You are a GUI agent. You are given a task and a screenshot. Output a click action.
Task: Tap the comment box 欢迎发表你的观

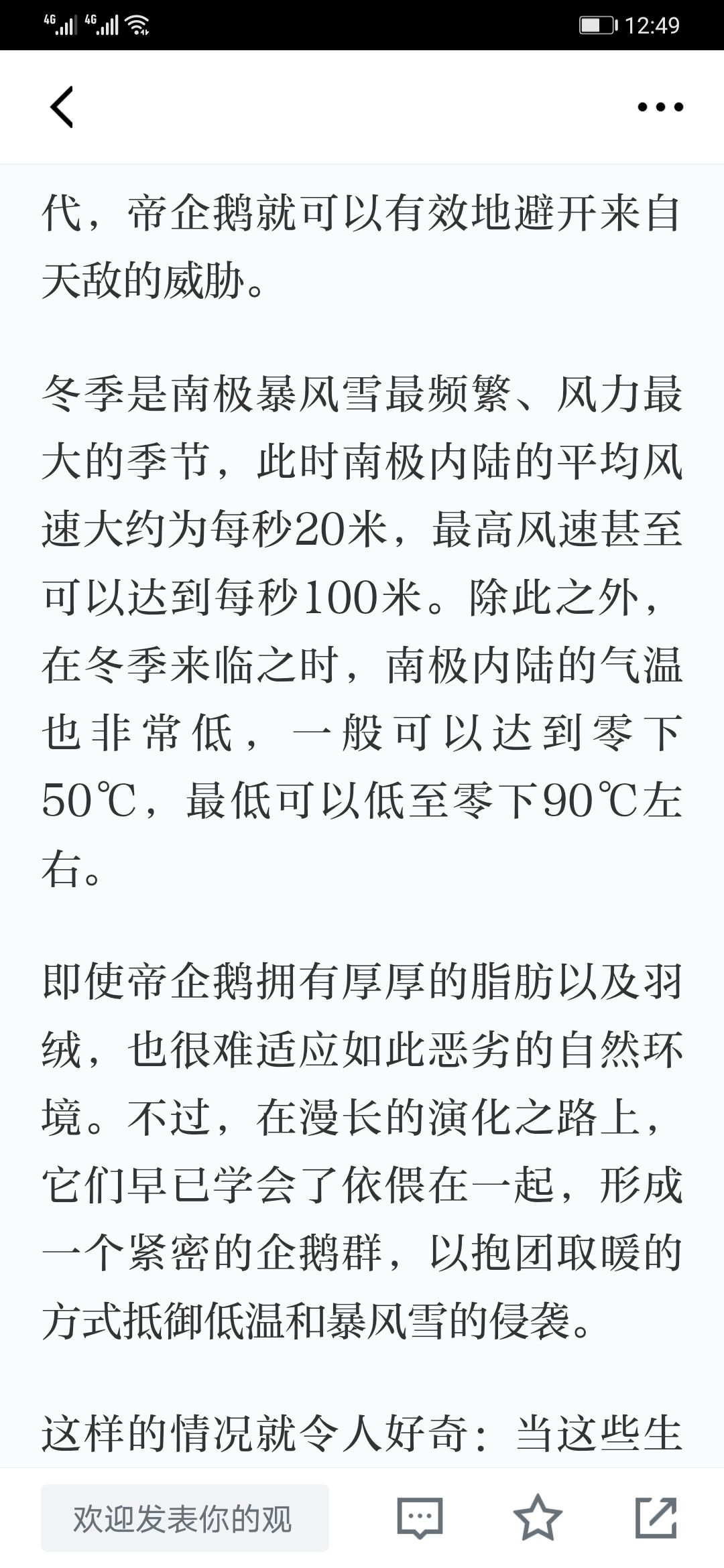pos(185,1518)
